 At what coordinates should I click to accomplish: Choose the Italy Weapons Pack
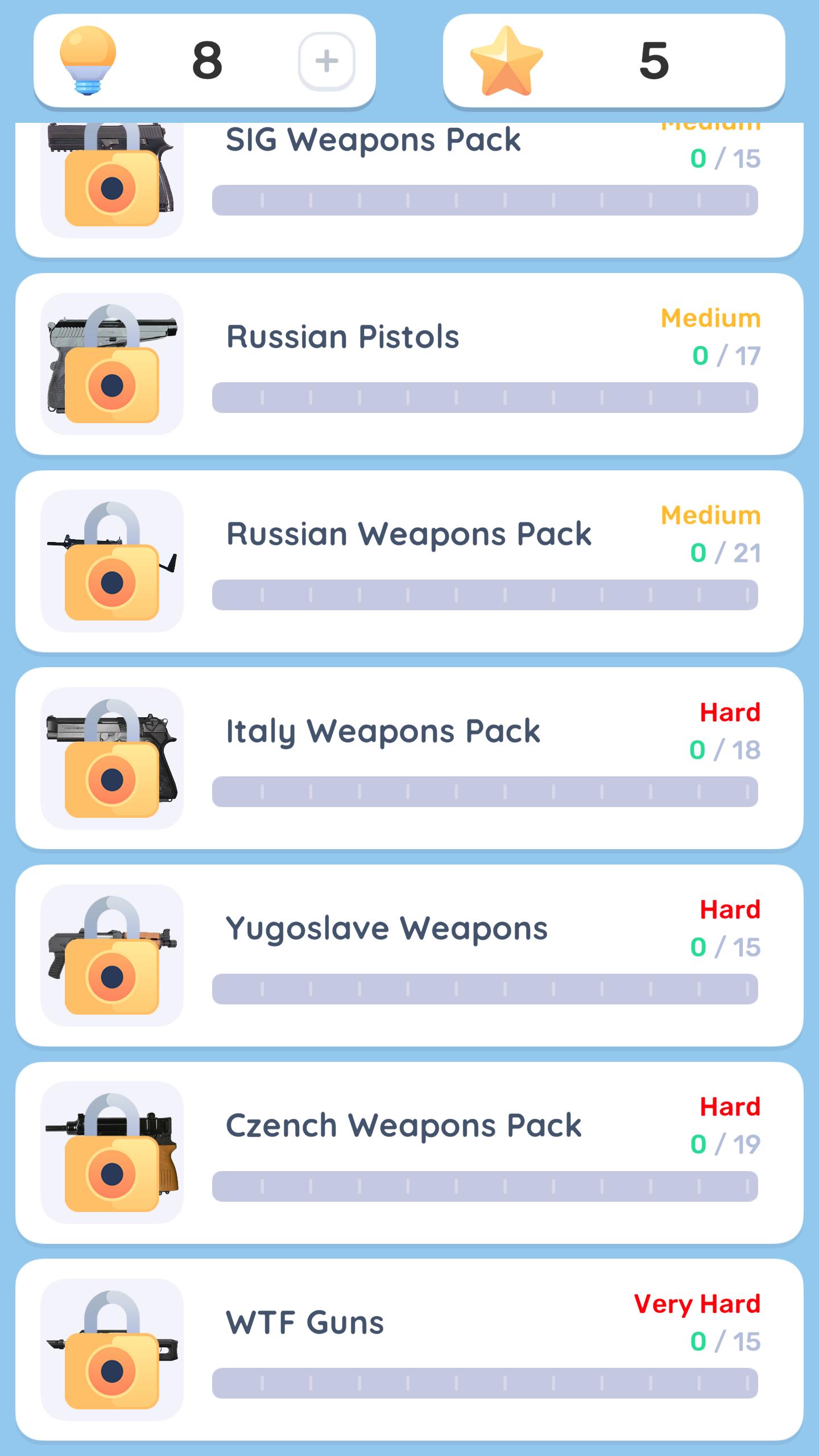pyautogui.click(x=409, y=758)
